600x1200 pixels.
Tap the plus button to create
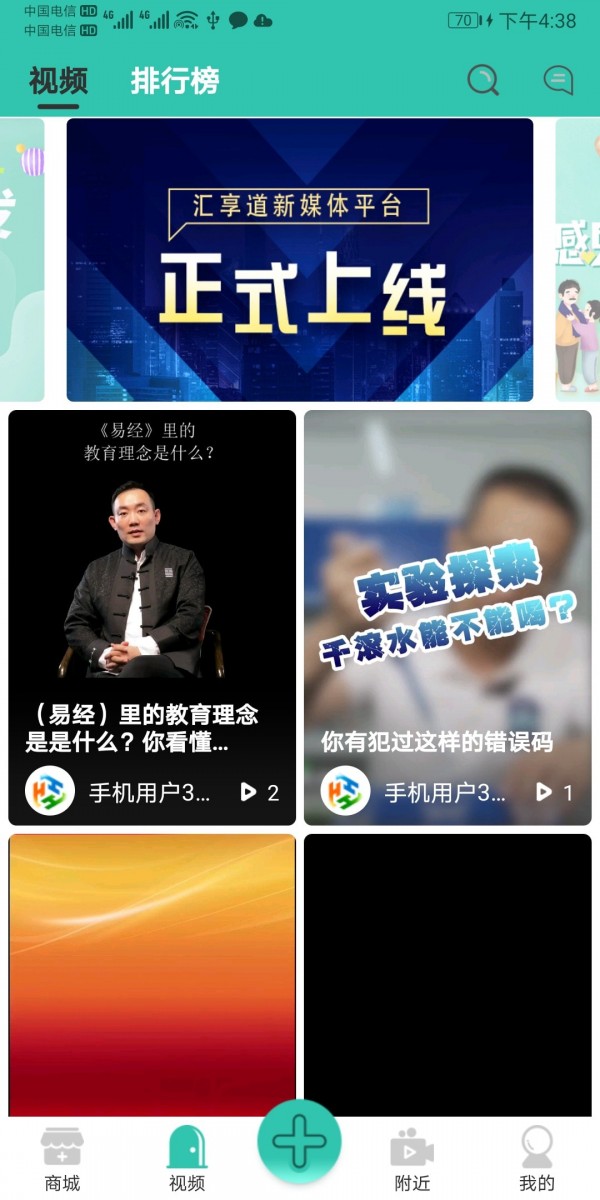299,1142
